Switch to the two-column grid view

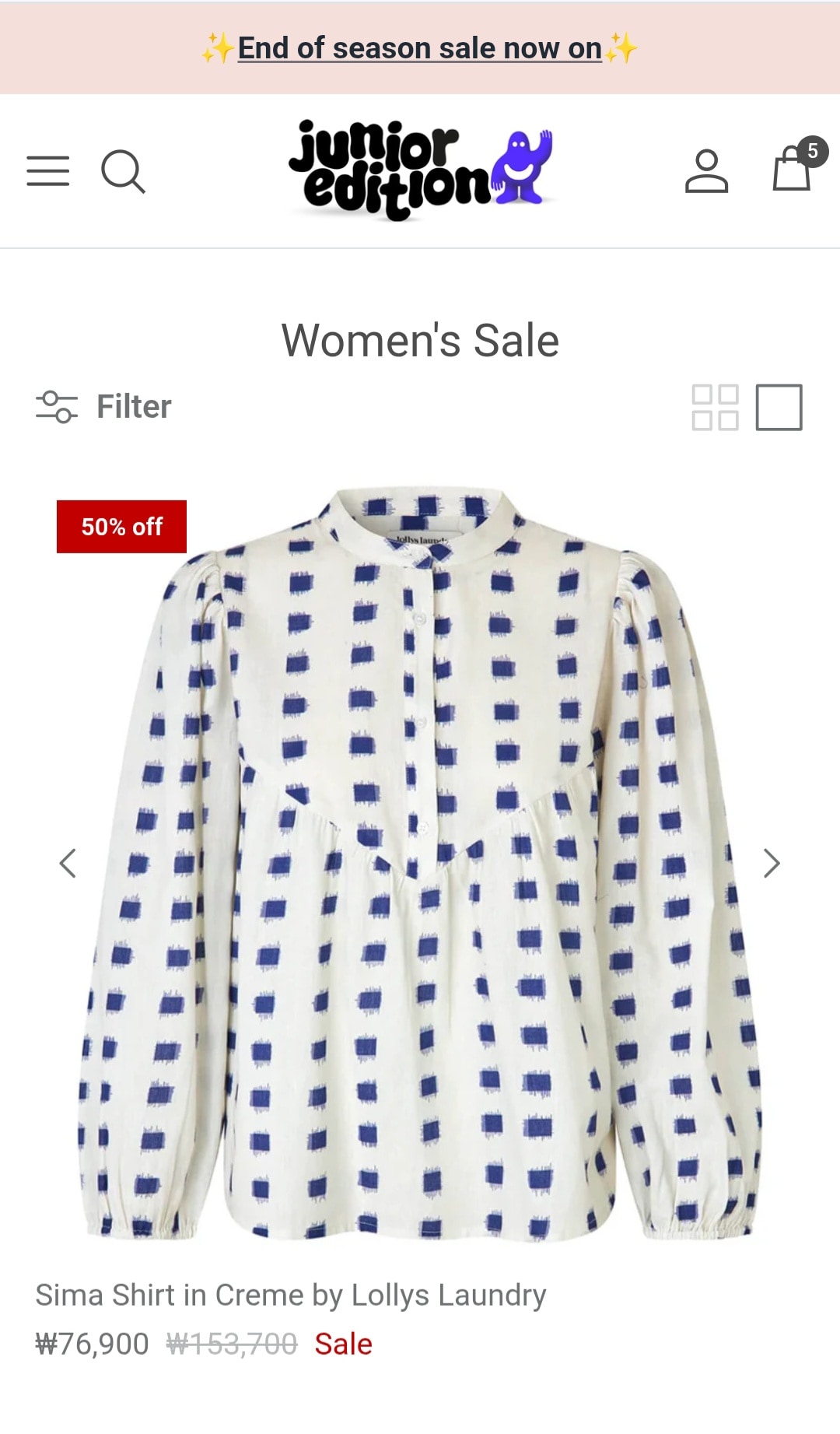click(x=715, y=407)
